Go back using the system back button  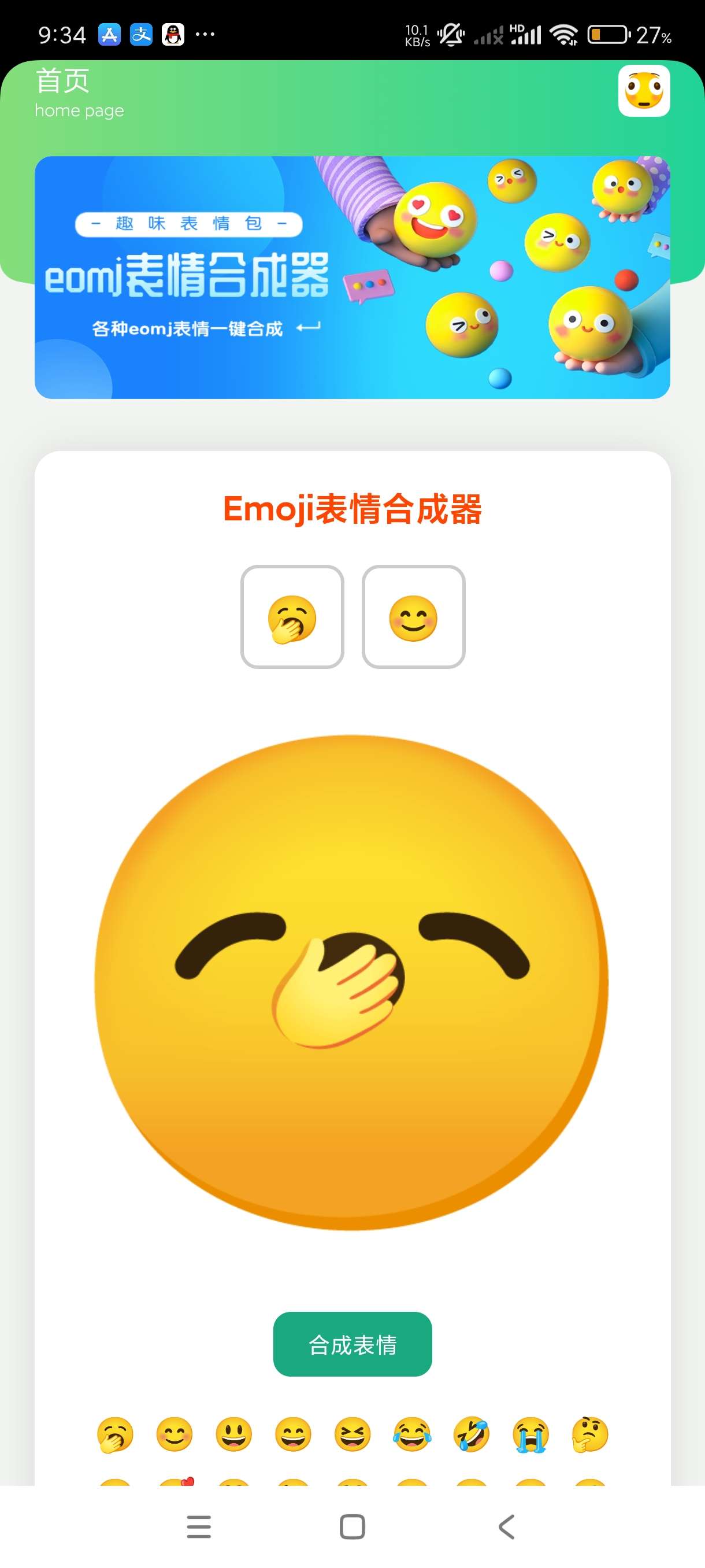(x=506, y=1526)
